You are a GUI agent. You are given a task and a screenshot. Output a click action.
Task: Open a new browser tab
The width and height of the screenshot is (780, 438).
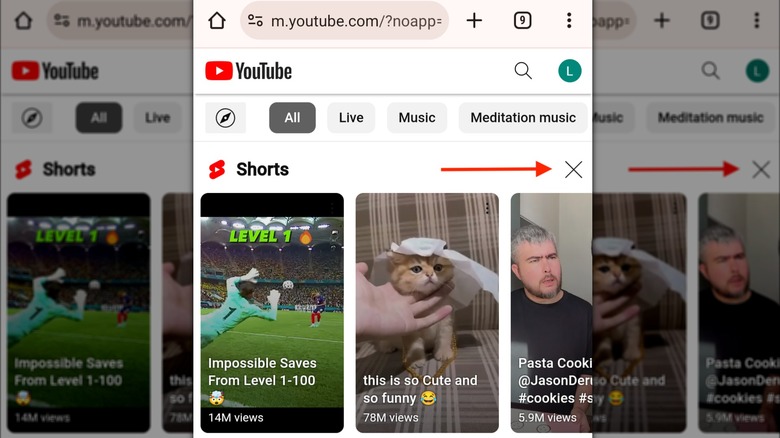(x=474, y=21)
